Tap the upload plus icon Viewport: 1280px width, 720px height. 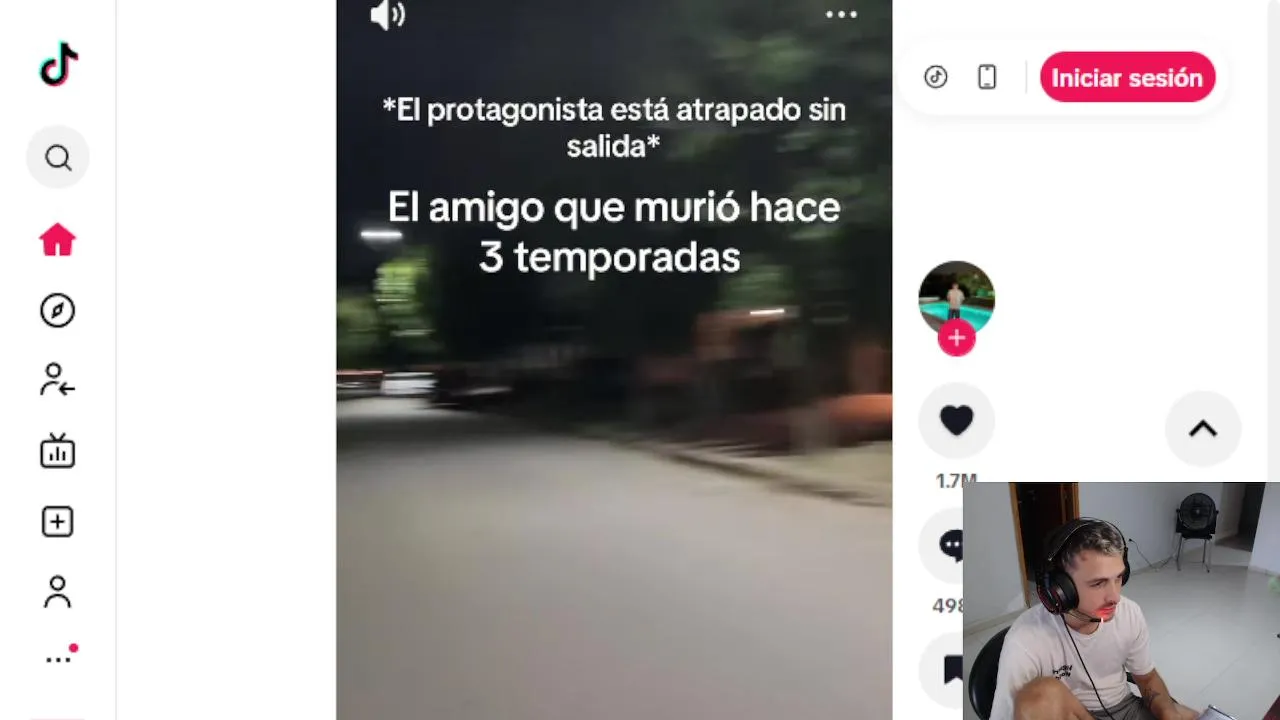point(57,522)
